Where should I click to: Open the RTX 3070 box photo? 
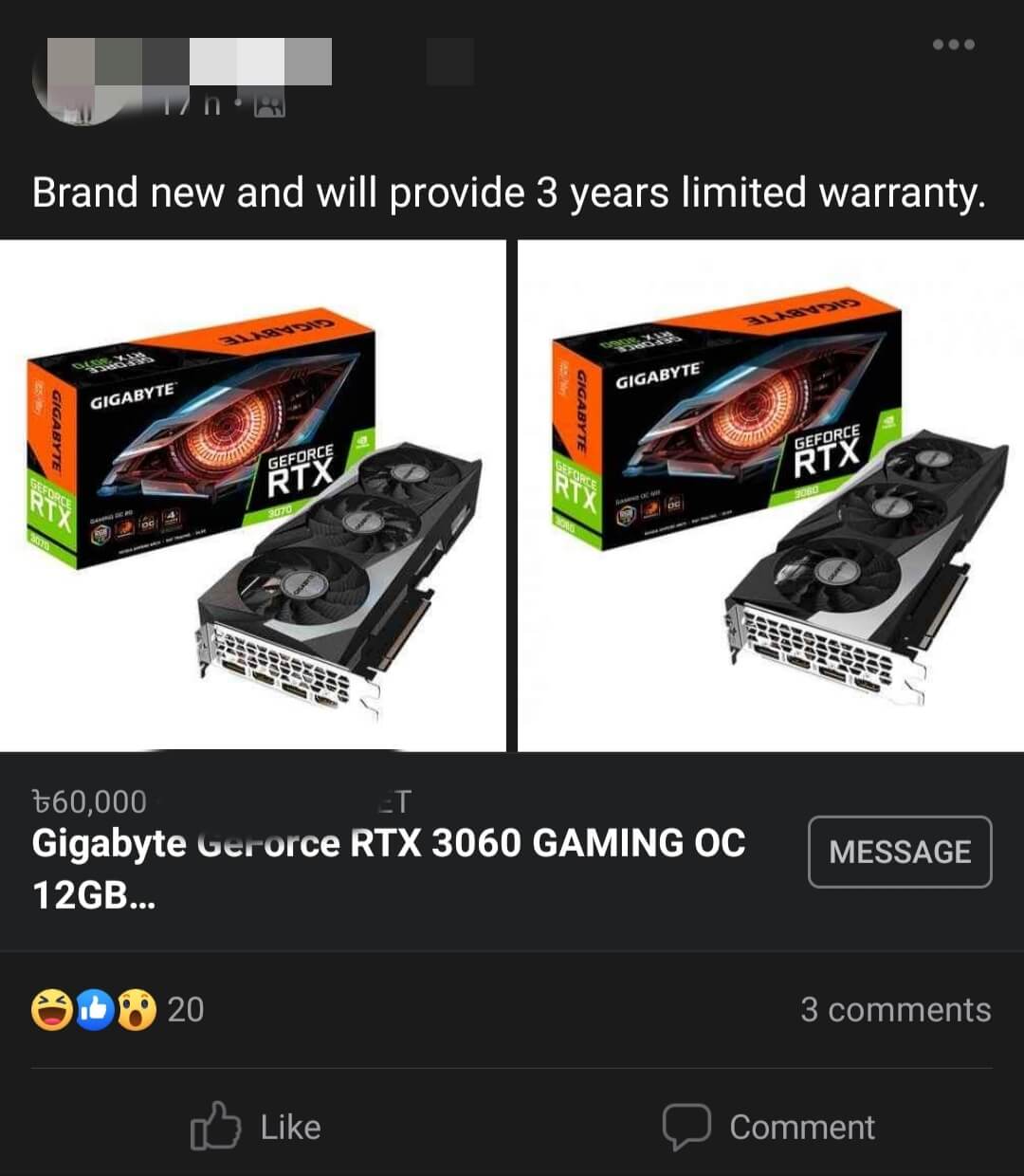click(252, 495)
